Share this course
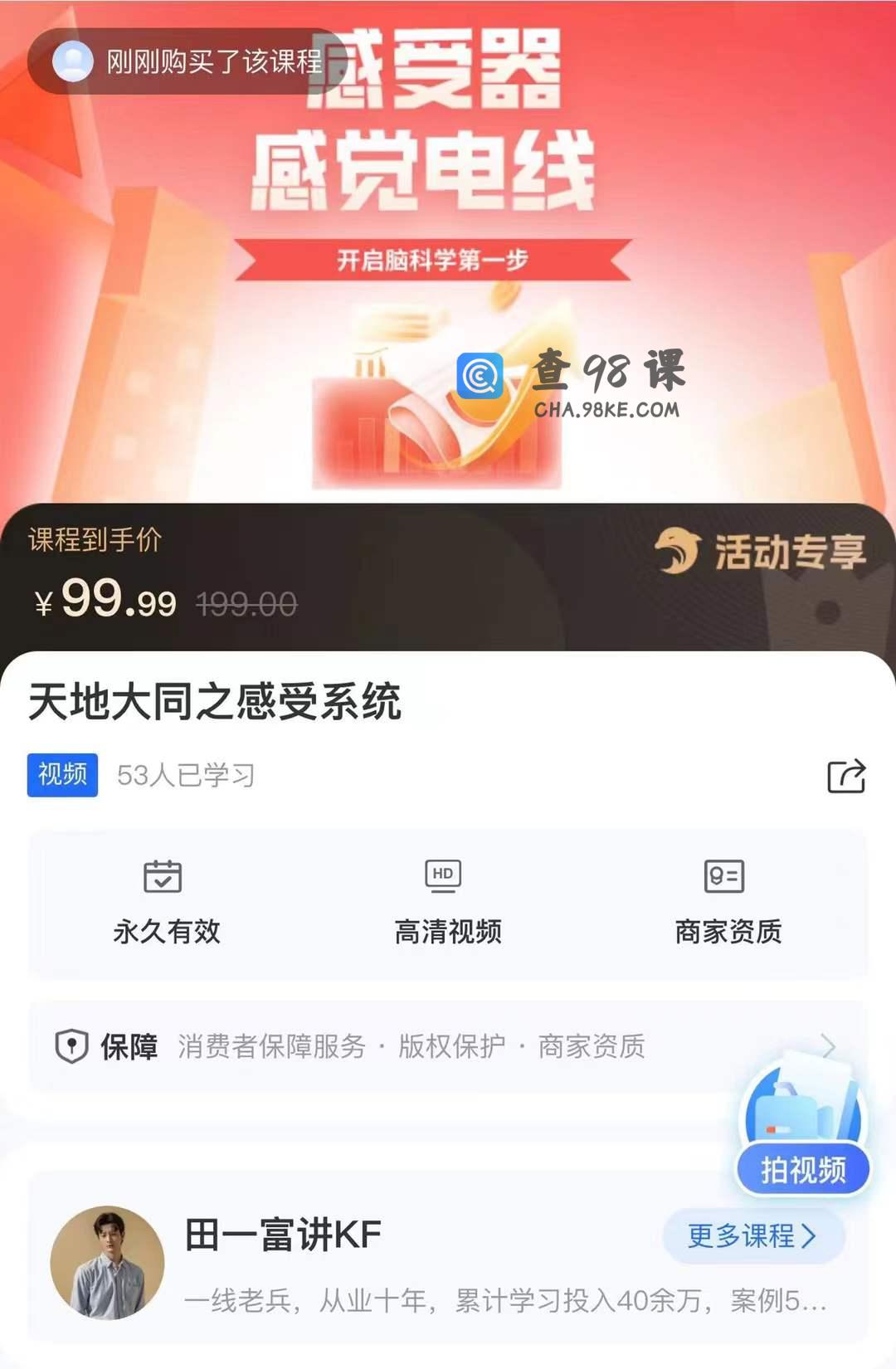Viewport: 896px width, 1369px height. (x=846, y=777)
